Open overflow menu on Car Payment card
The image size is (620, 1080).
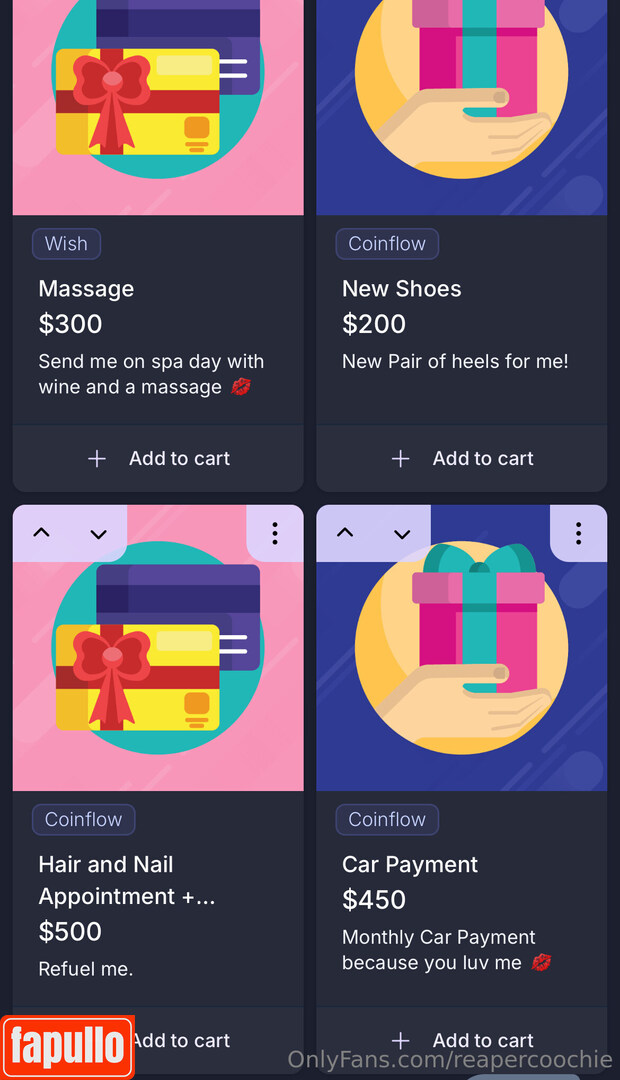point(578,533)
